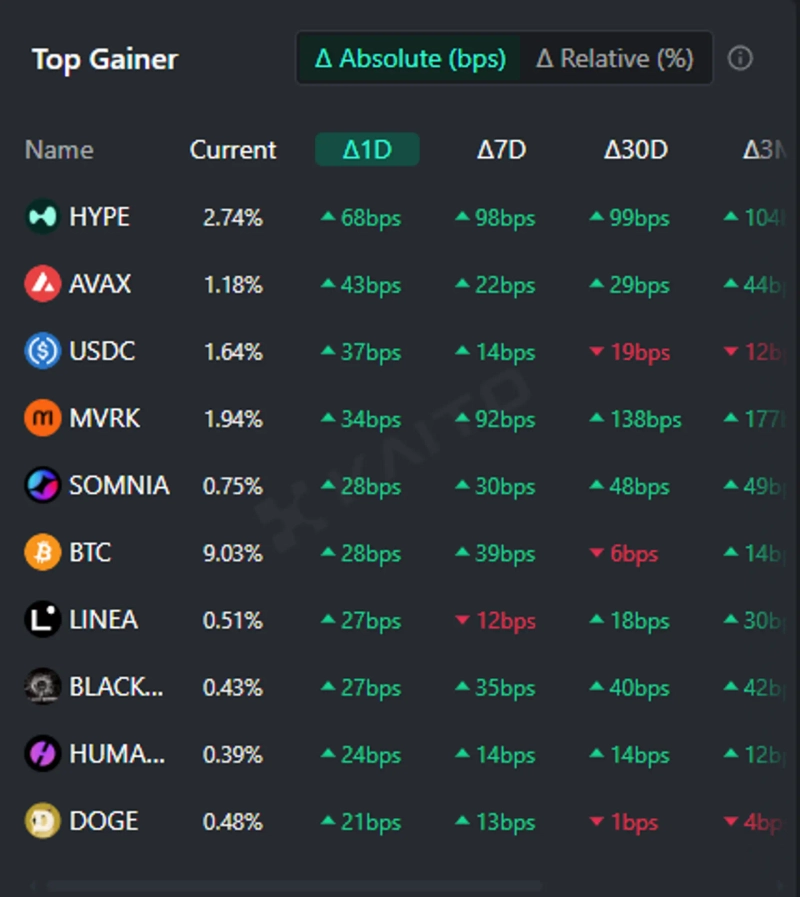The width and height of the screenshot is (800, 897).
Task: Switch to Relative (%) view
Action: tap(615, 59)
